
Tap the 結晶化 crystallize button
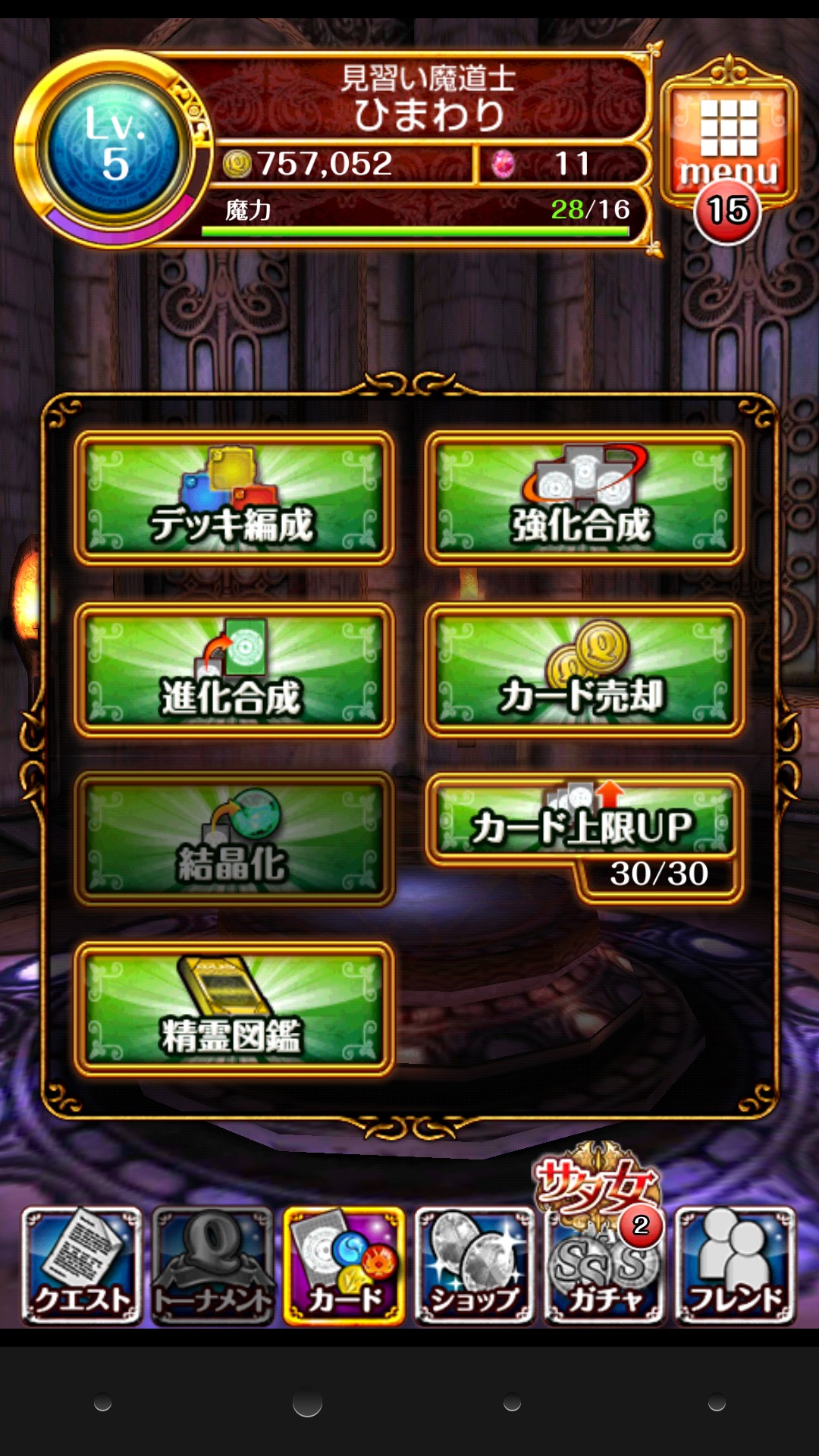234,839
